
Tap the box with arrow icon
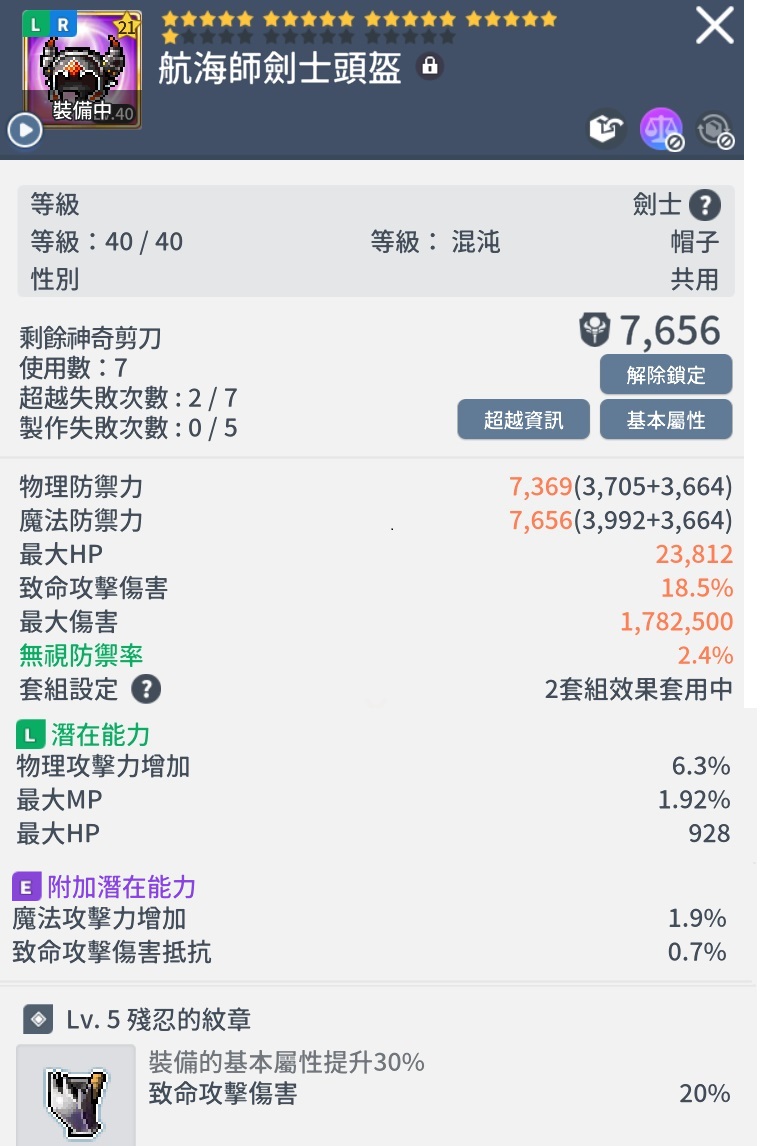(606, 130)
